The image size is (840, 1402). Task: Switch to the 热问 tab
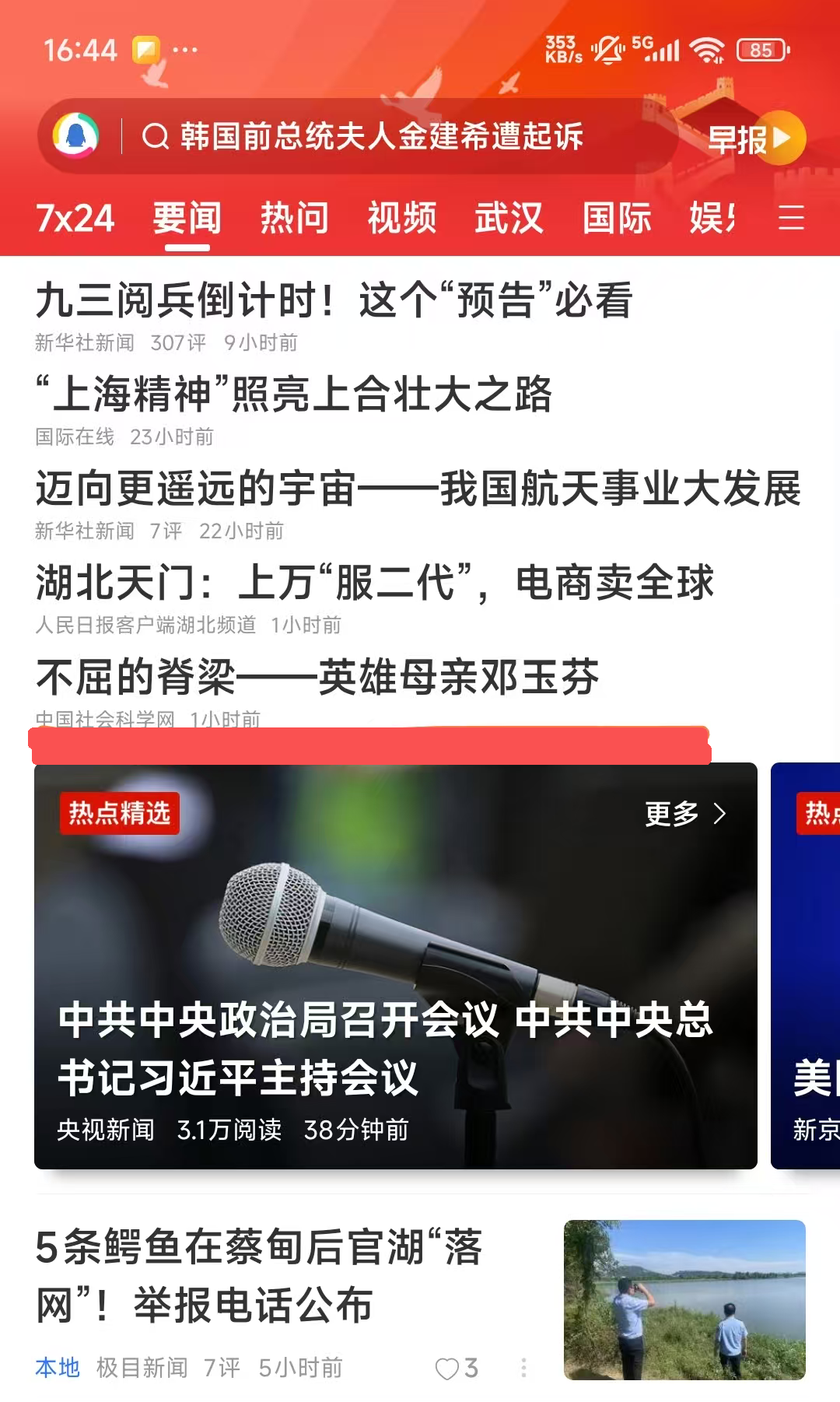[294, 218]
